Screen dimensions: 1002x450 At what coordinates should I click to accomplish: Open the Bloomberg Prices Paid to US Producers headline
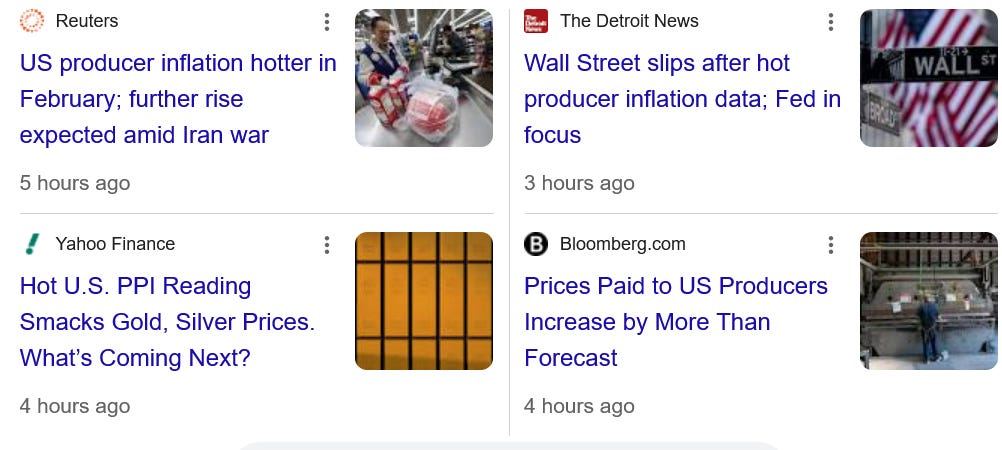[x=676, y=322]
